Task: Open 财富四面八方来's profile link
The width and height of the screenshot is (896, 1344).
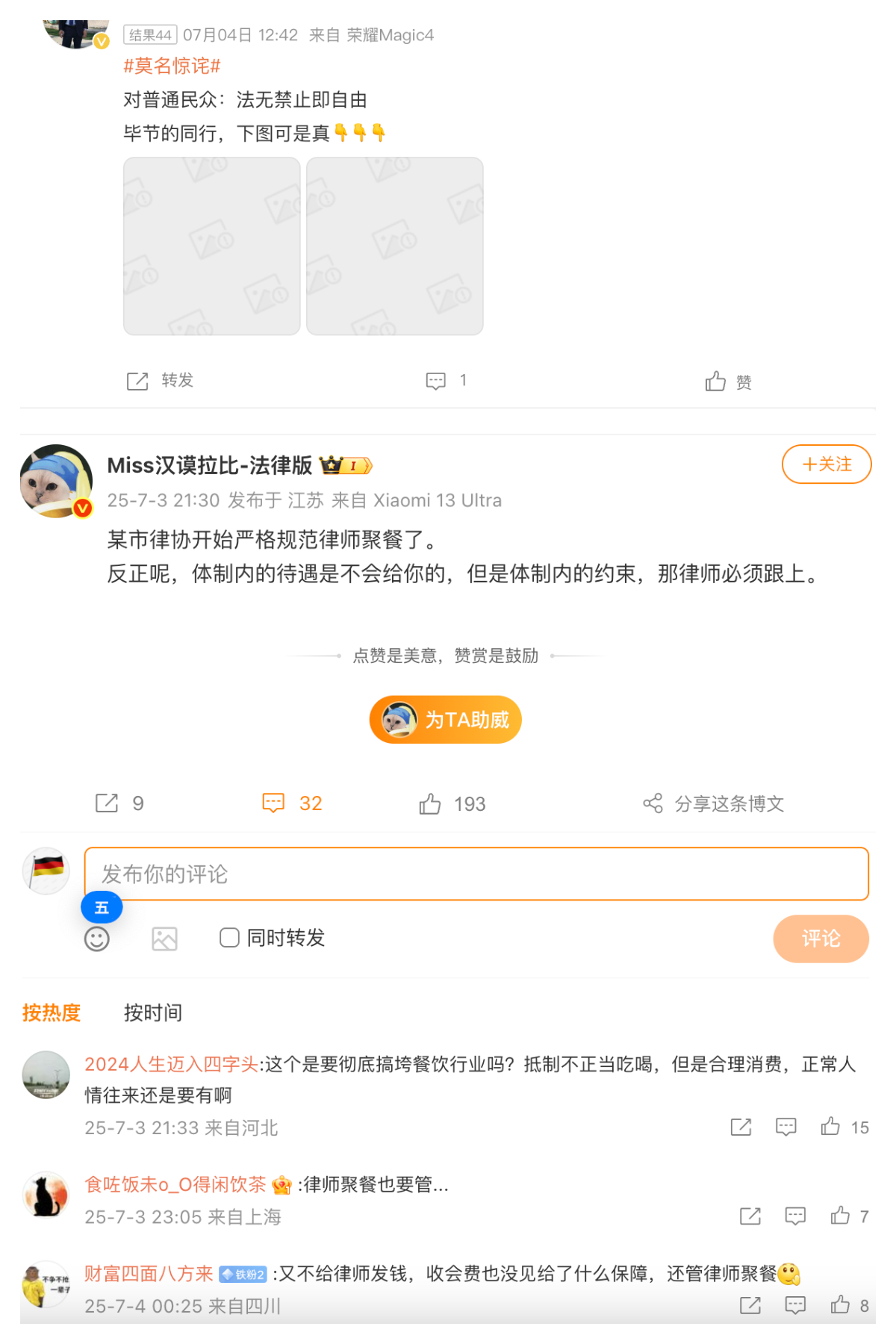Action: (x=149, y=1274)
